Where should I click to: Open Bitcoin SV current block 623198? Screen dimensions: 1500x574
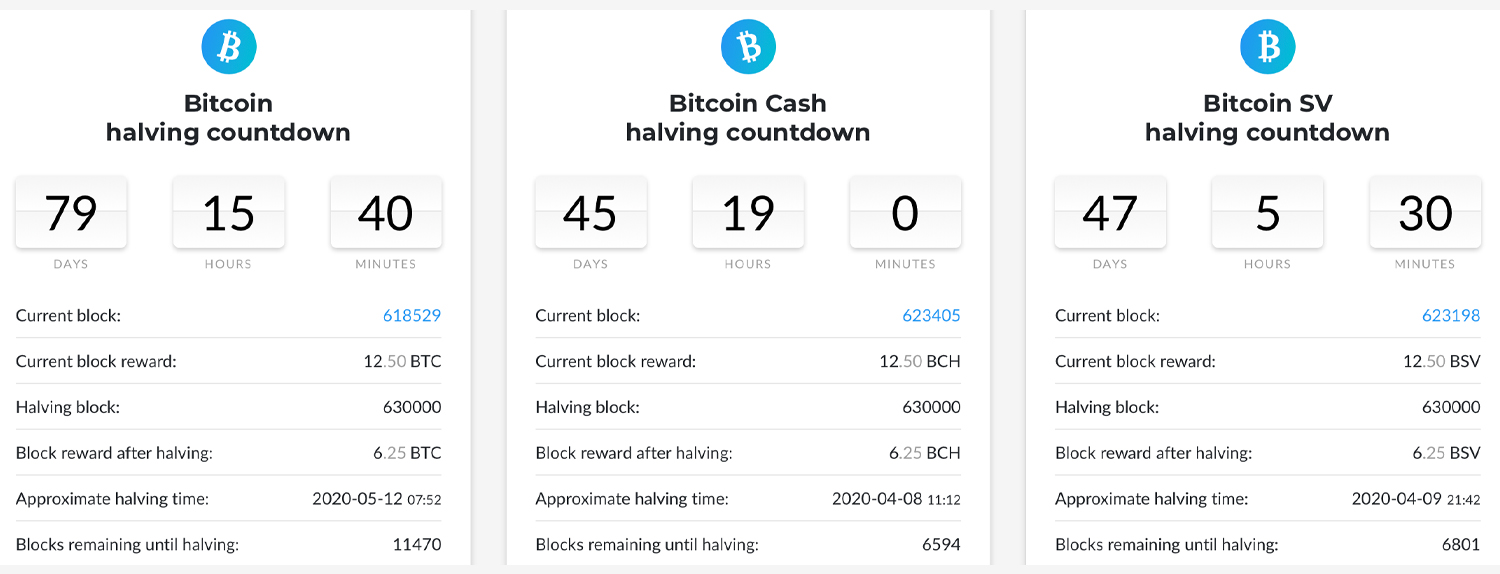click(1450, 316)
